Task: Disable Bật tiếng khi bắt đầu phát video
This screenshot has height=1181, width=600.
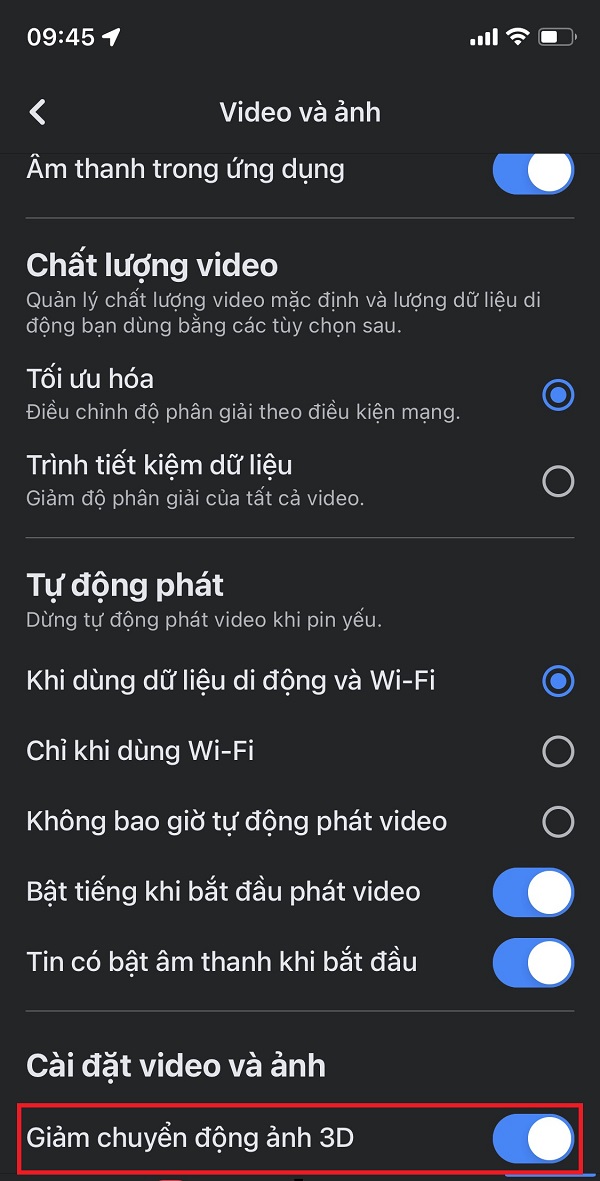Action: 533,892
